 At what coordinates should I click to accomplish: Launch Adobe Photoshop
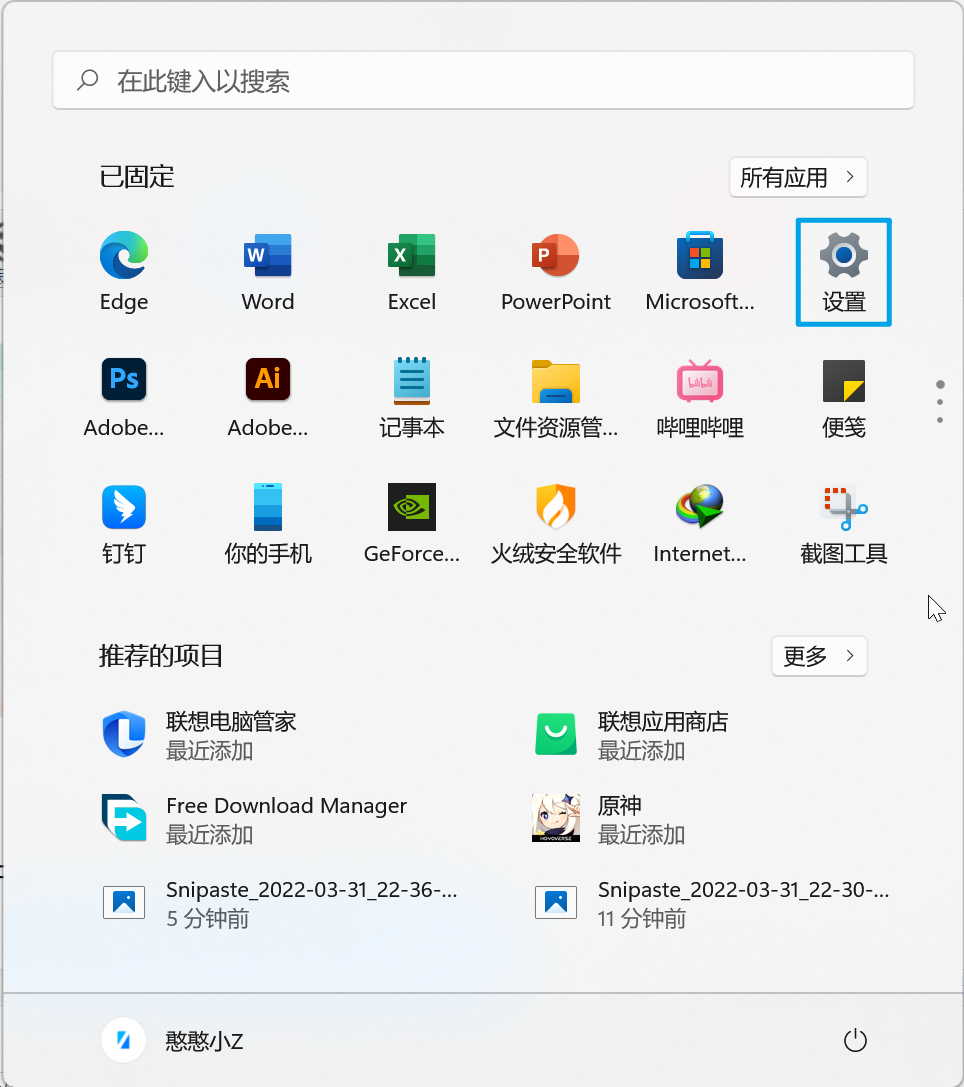click(x=124, y=398)
